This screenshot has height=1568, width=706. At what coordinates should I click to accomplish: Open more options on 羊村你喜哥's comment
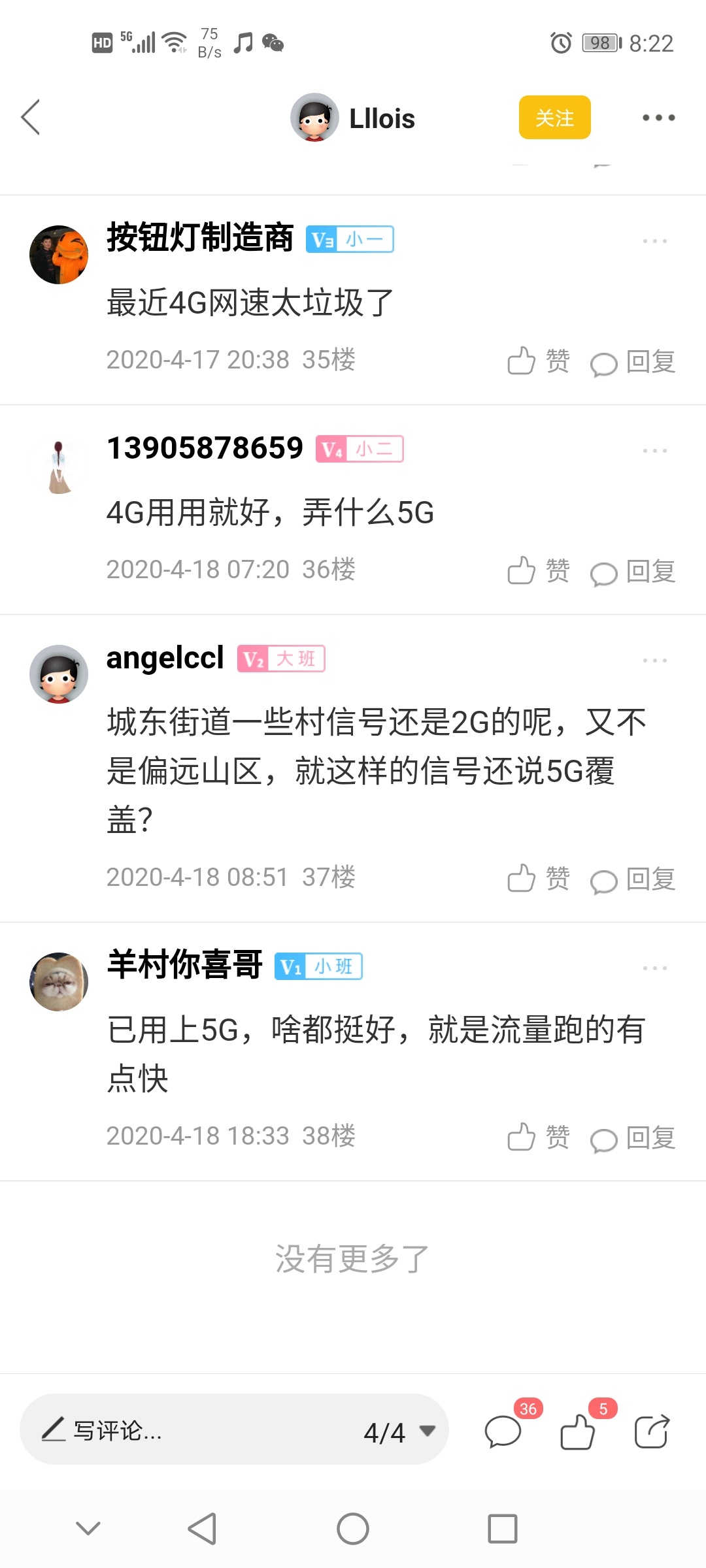[654, 968]
